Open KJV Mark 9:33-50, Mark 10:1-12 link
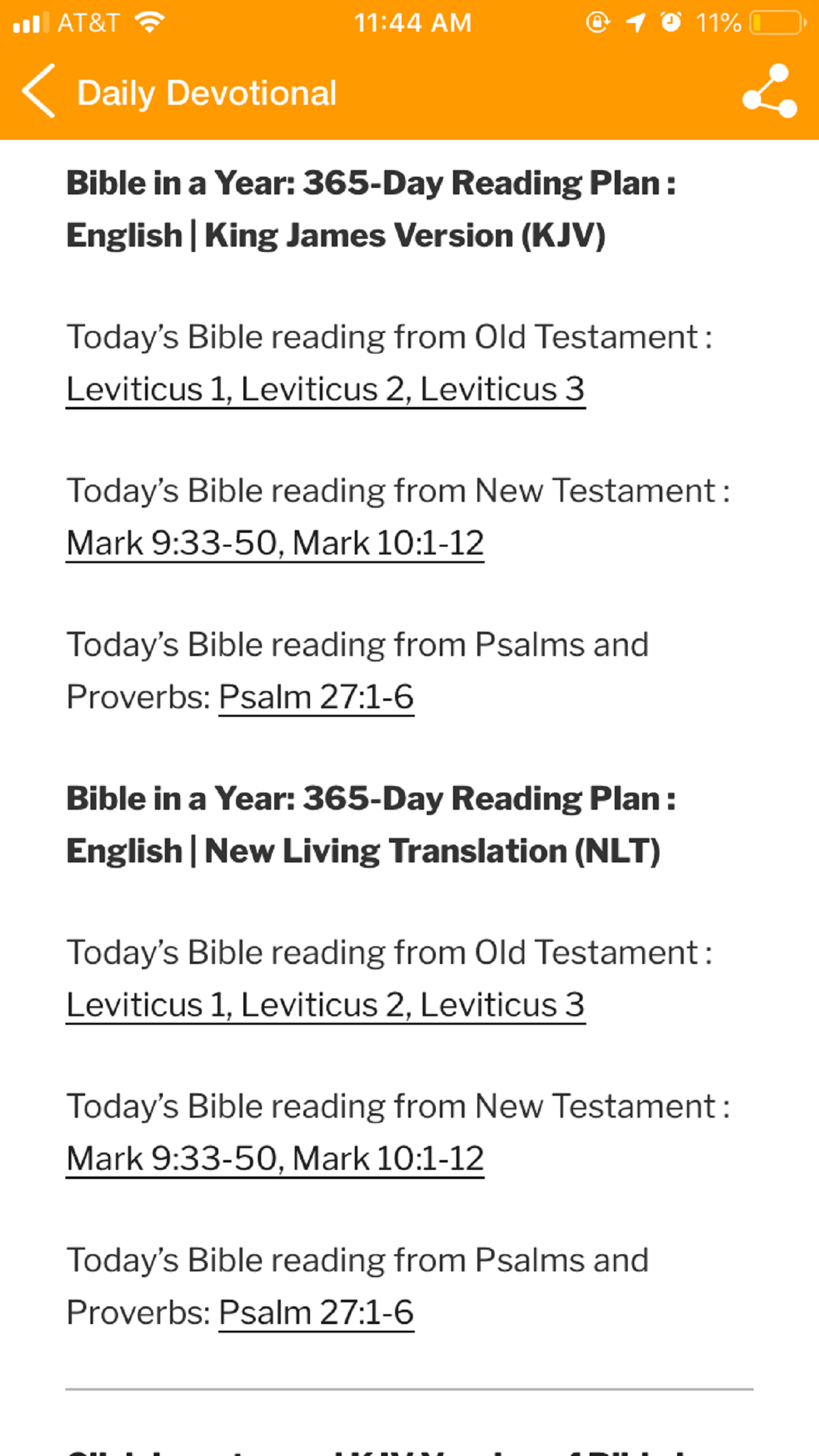 (x=275, y=543)
